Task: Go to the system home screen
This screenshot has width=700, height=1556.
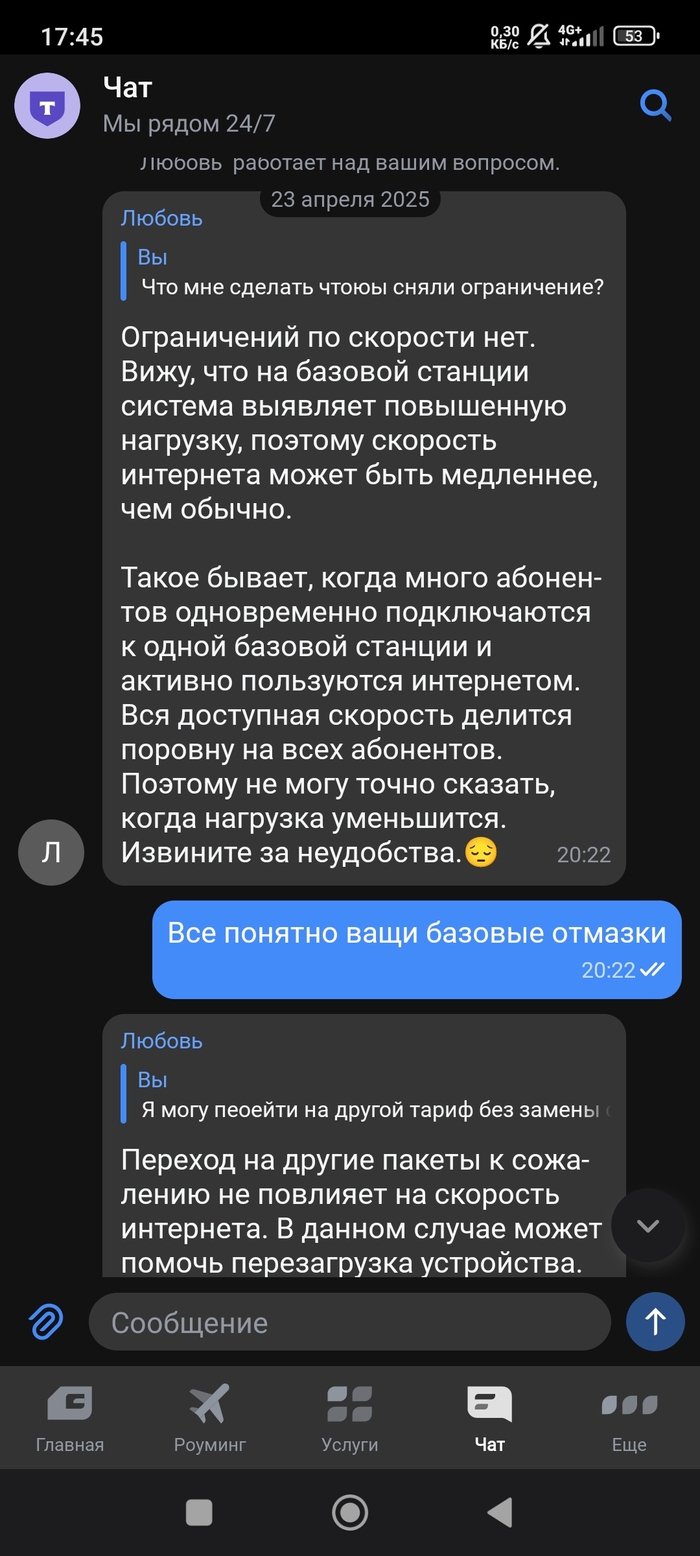Action: coord(350,1512)
